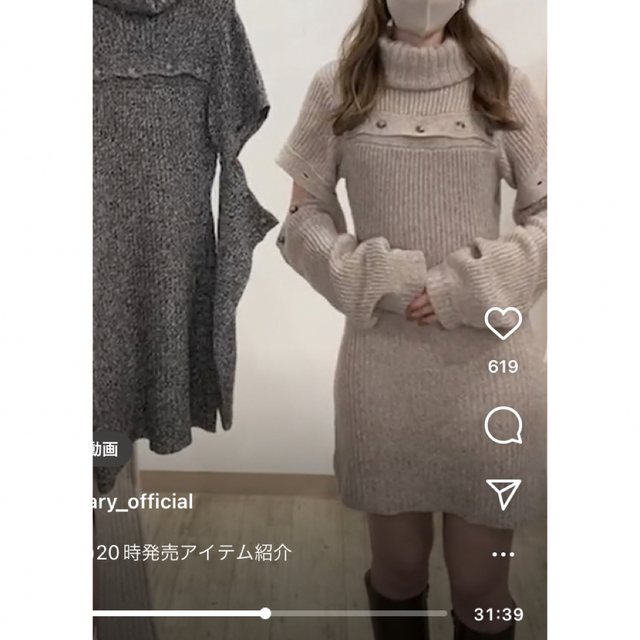The image size is (640, 640).
Task: Open the comments speech bubble
Action: coord(503,425)
